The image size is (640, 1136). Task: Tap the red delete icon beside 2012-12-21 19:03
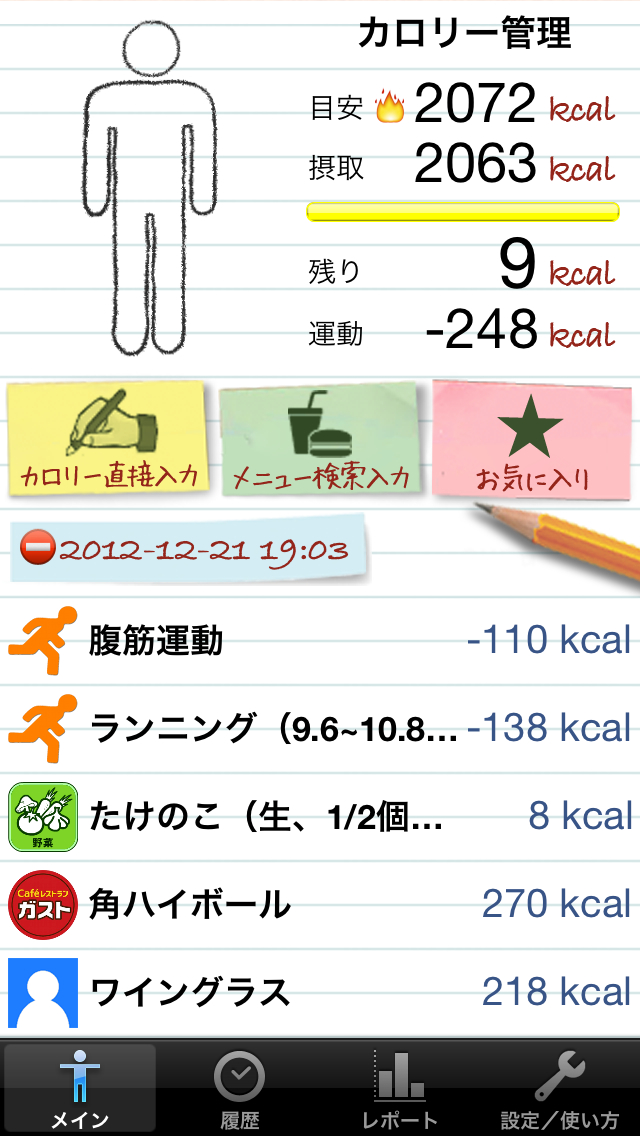[38, 550]
